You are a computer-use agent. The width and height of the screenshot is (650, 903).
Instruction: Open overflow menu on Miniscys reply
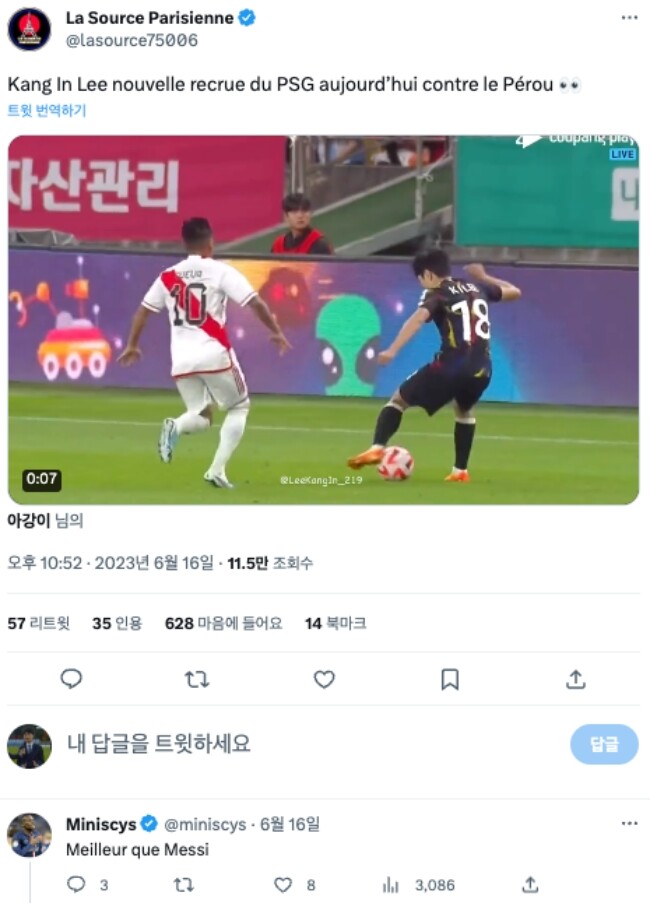click(629, 824)
